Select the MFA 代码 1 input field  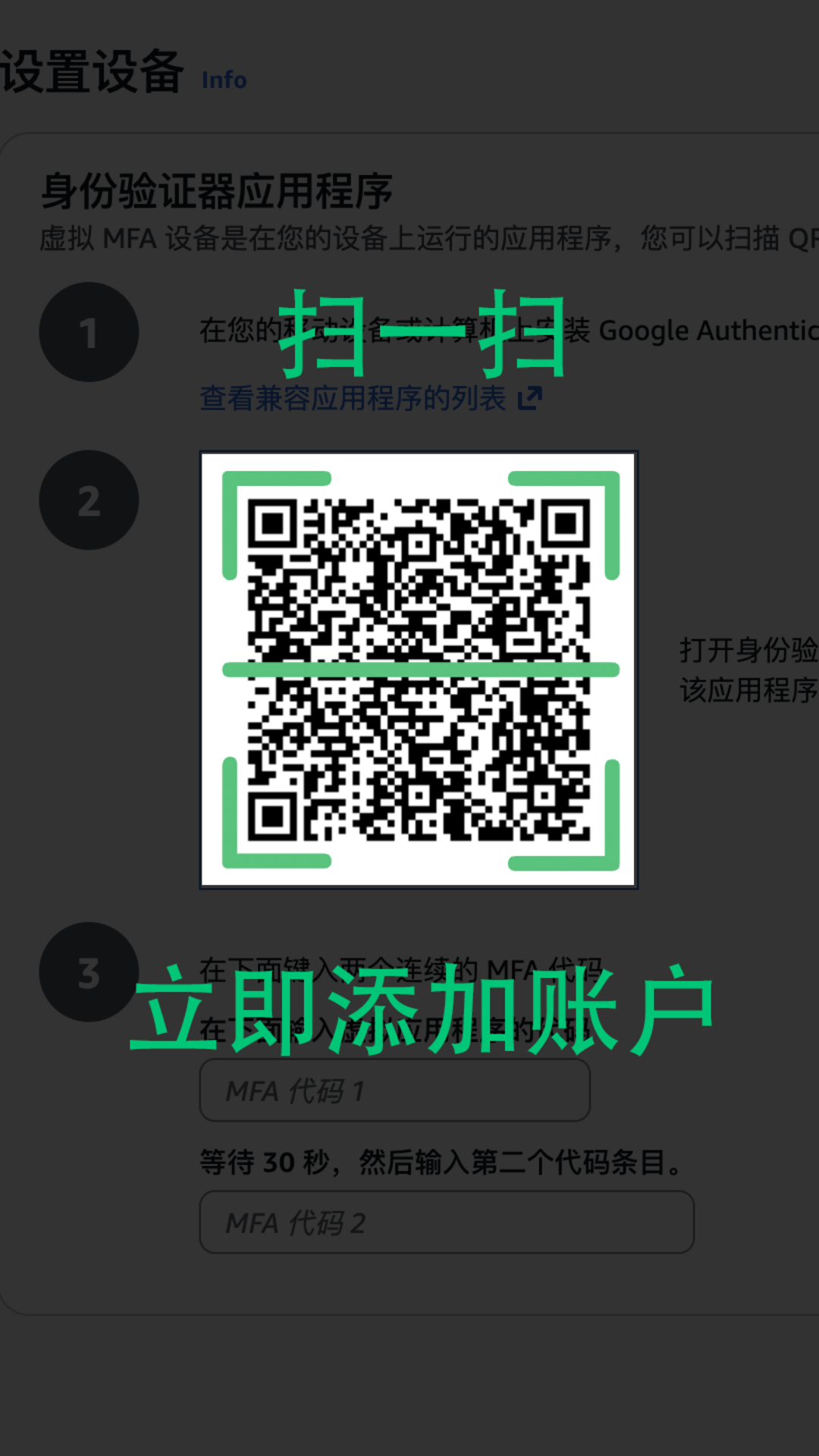point(394,1090)
